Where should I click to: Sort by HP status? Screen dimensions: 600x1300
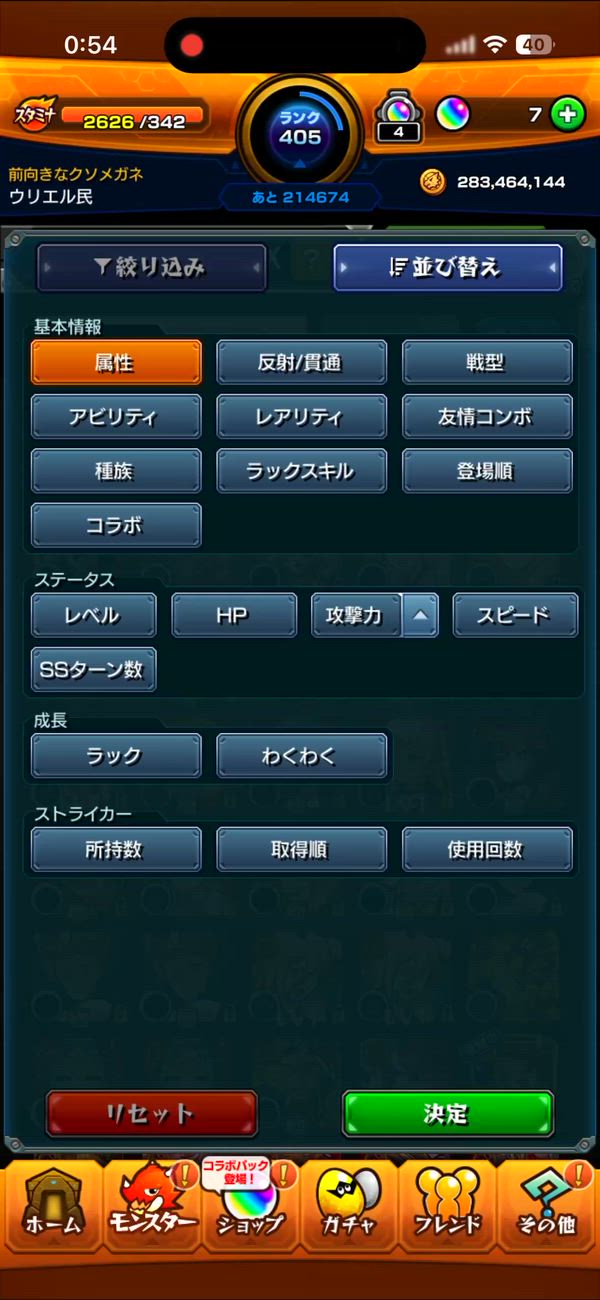point(234,615)
